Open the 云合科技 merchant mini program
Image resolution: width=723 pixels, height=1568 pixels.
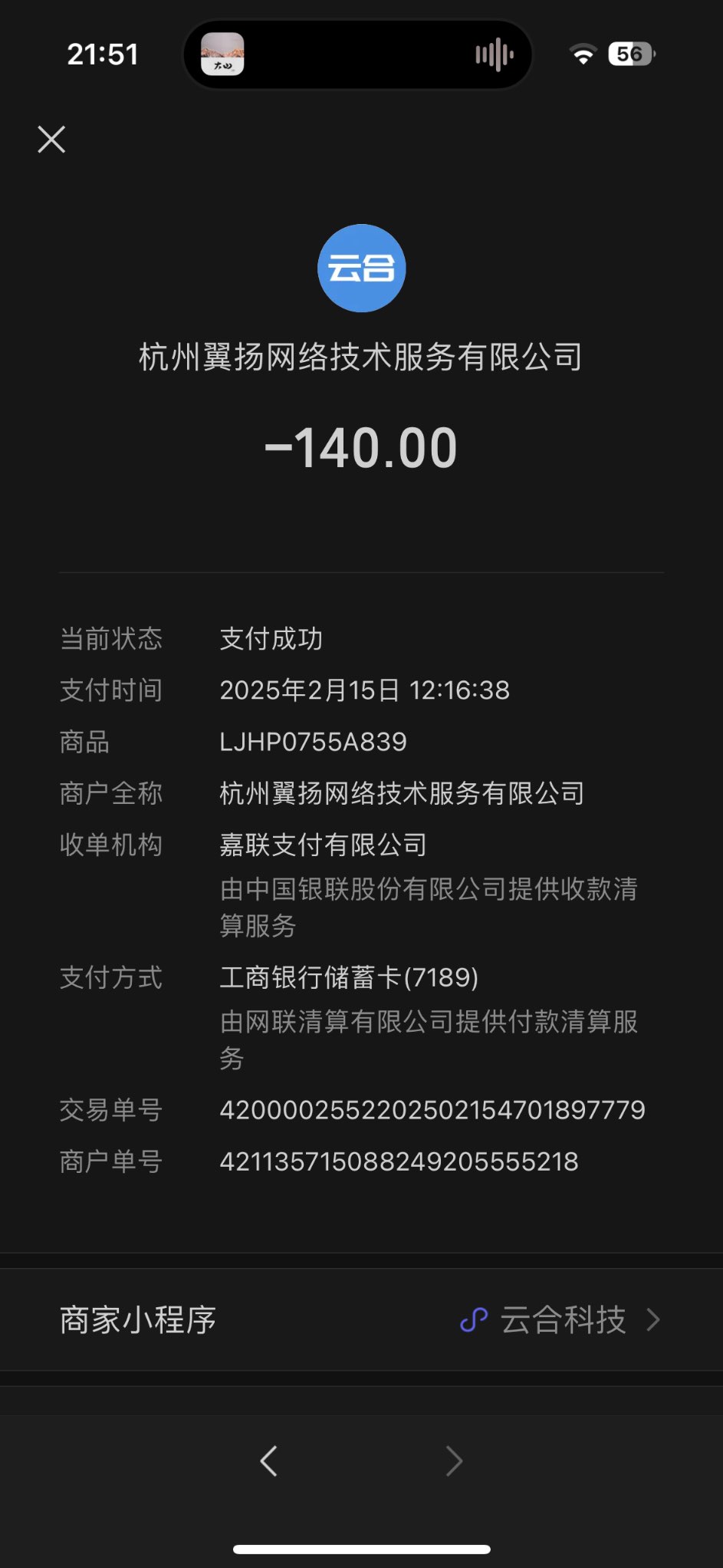click(560, 1320)
